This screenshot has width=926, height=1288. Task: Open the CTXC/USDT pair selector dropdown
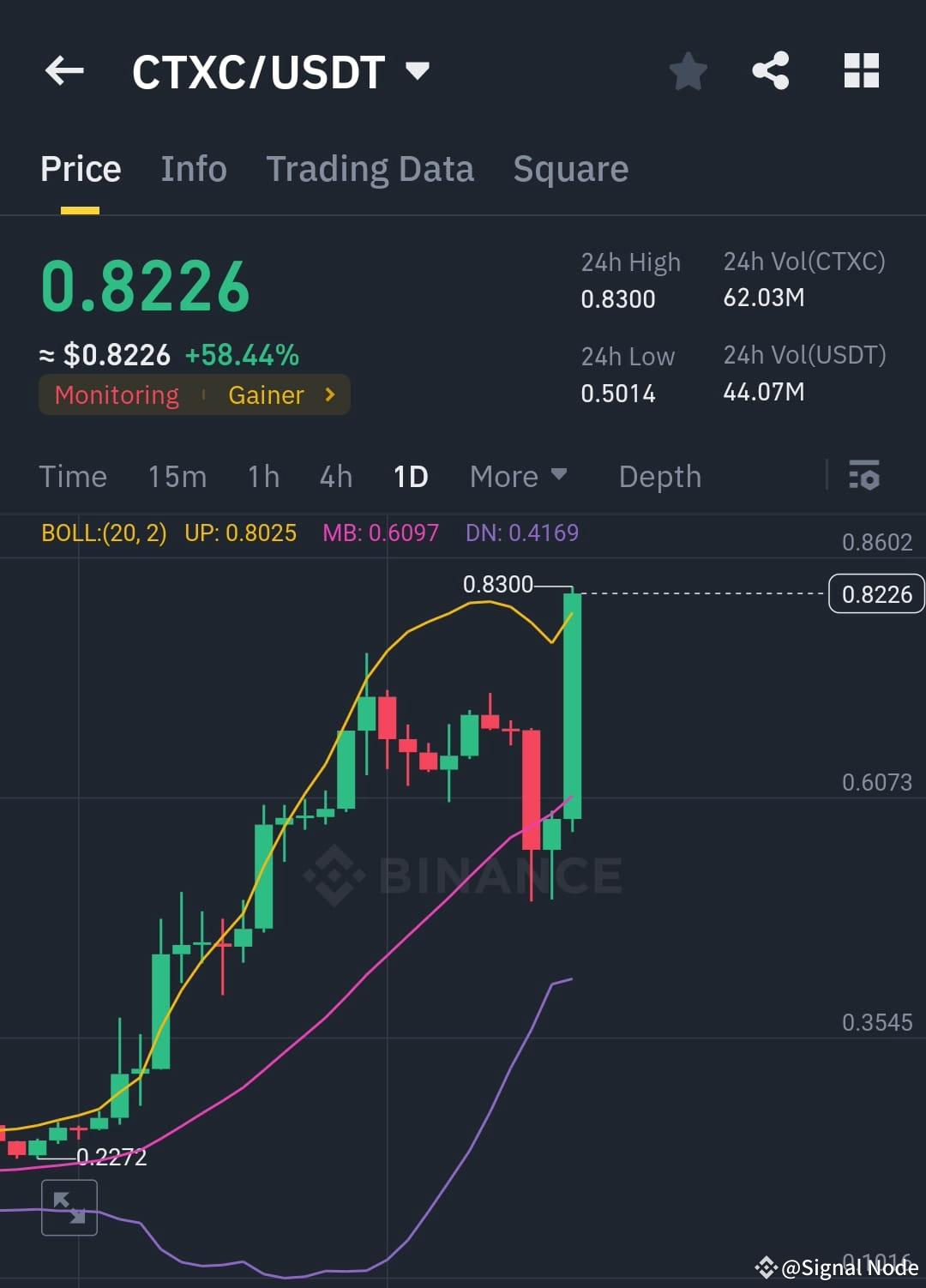(x=418, y=73)
